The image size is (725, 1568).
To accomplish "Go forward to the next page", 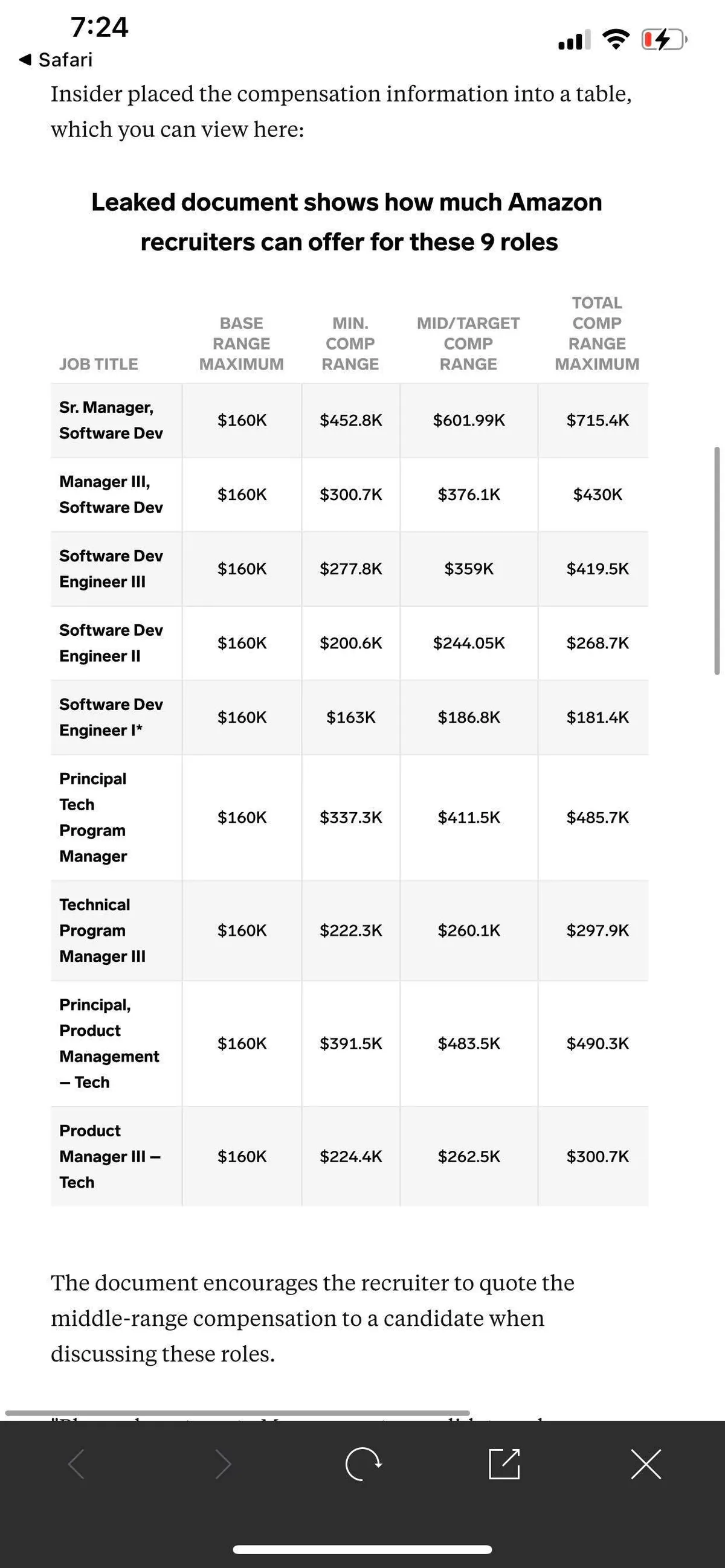I will pyautogui.click(x=223, y=1464).
